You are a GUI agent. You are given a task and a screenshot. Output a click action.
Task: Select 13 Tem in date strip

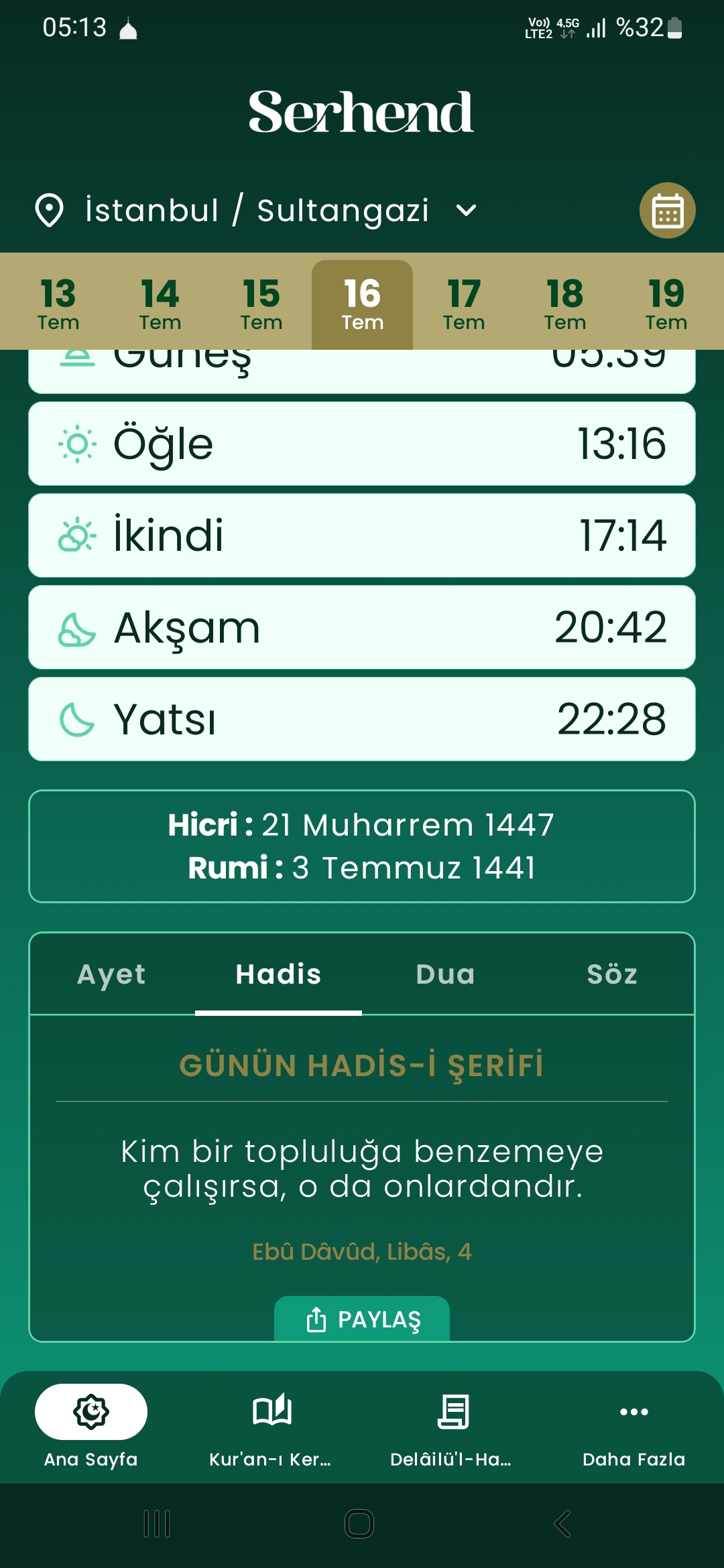pyautogui.click(x=58, y=304)
